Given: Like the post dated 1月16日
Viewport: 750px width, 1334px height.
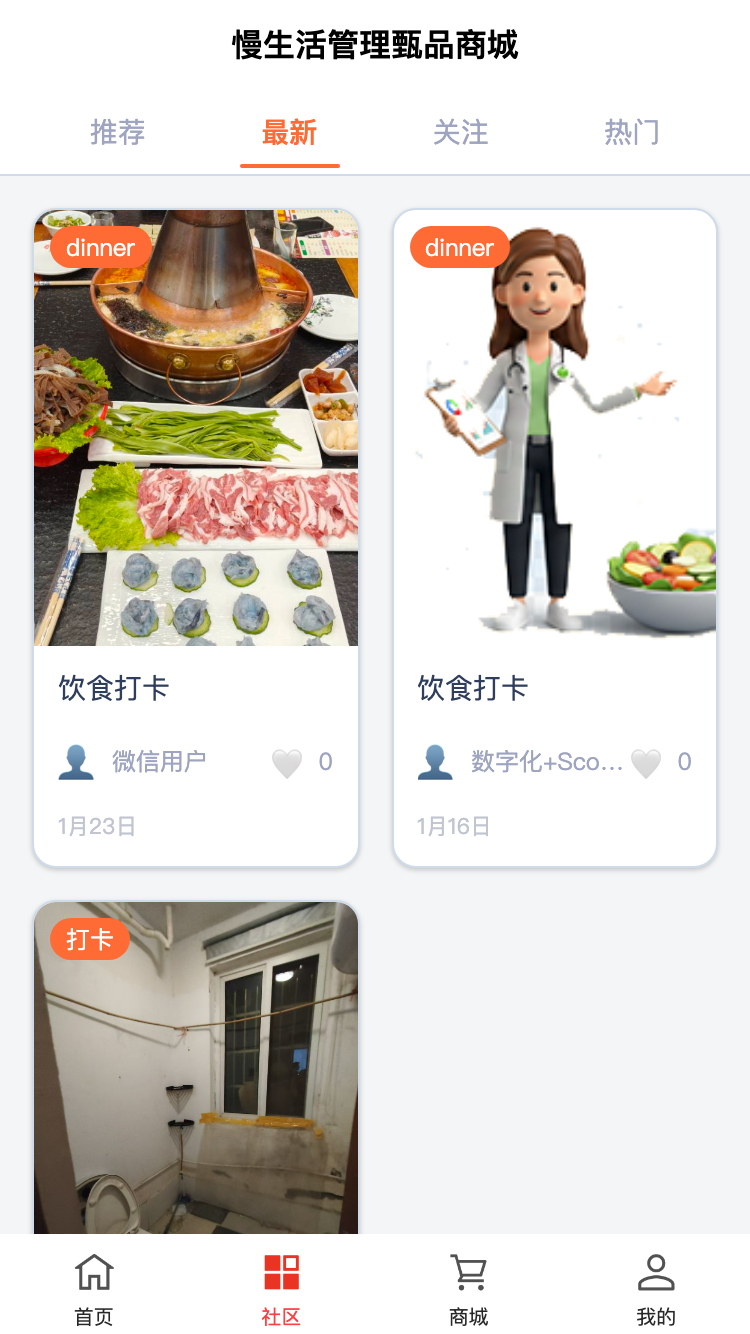Looking at the screenshot, I should point(646,763).
